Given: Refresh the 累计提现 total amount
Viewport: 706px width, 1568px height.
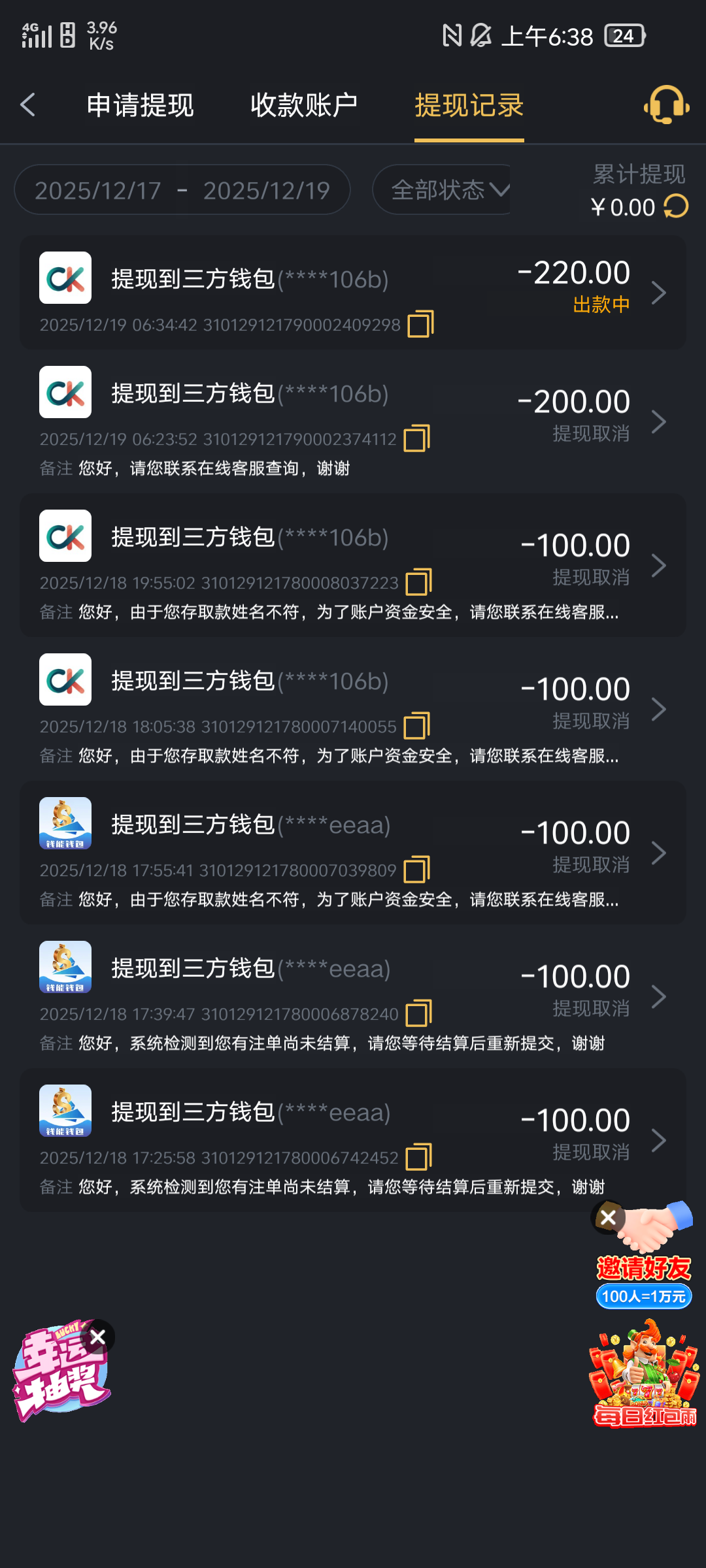Looking at the screenshot, I should pyautogui.click(x=676, y=206).
